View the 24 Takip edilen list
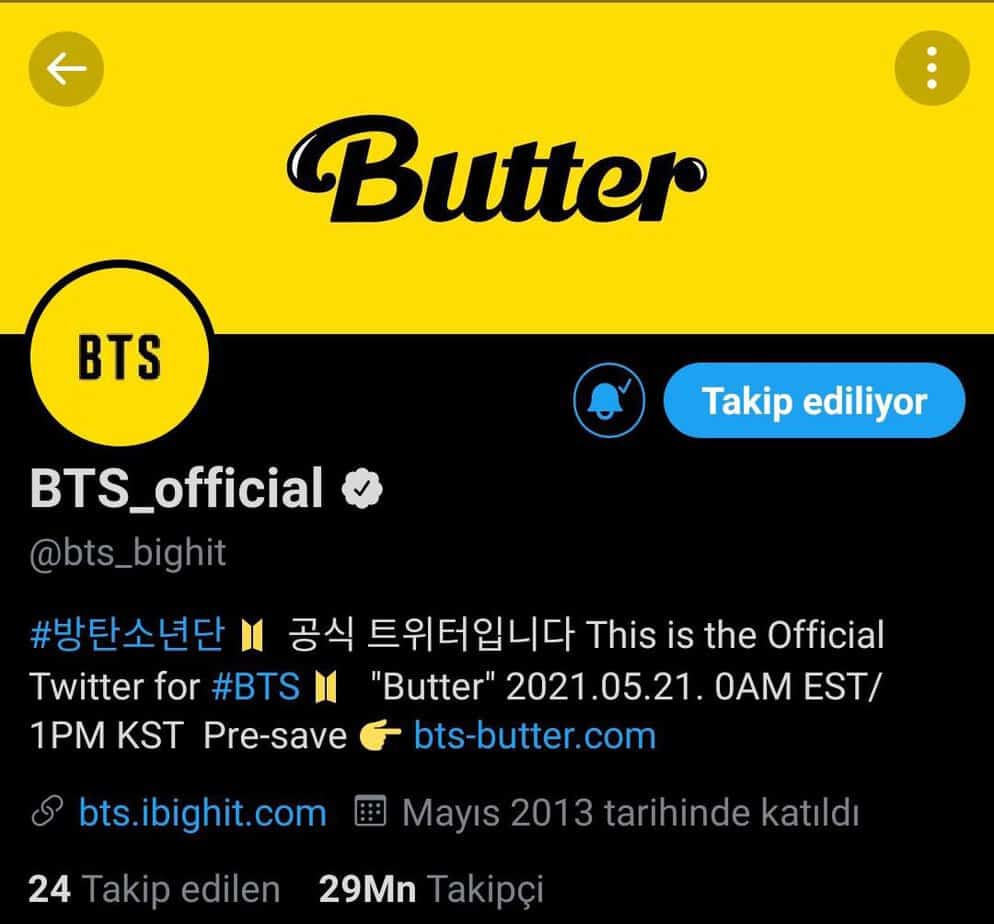The width and height of the screenshot is (994, 924). (154, 888)
